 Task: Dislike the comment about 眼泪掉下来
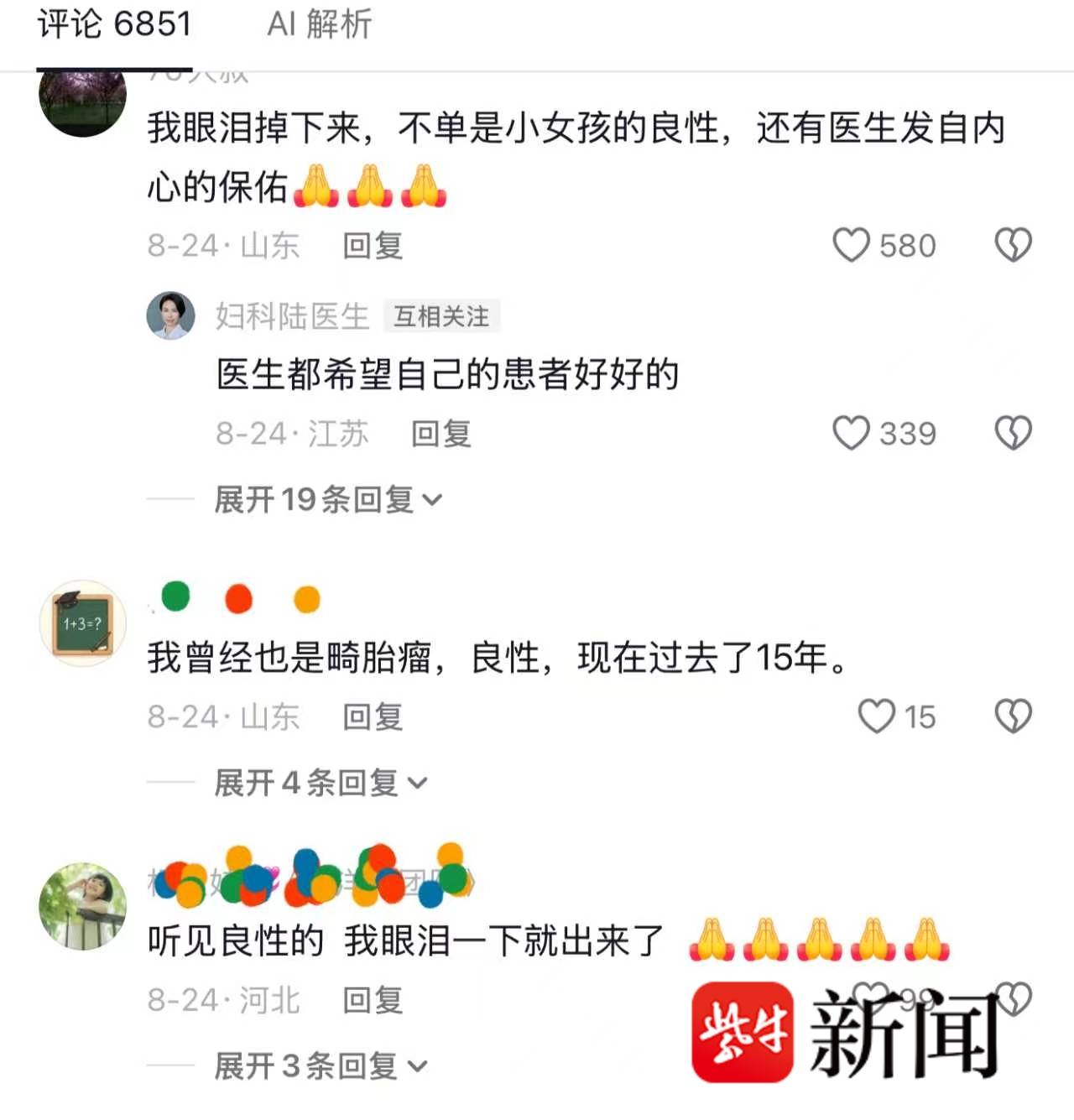click(x=1013, y=245)
